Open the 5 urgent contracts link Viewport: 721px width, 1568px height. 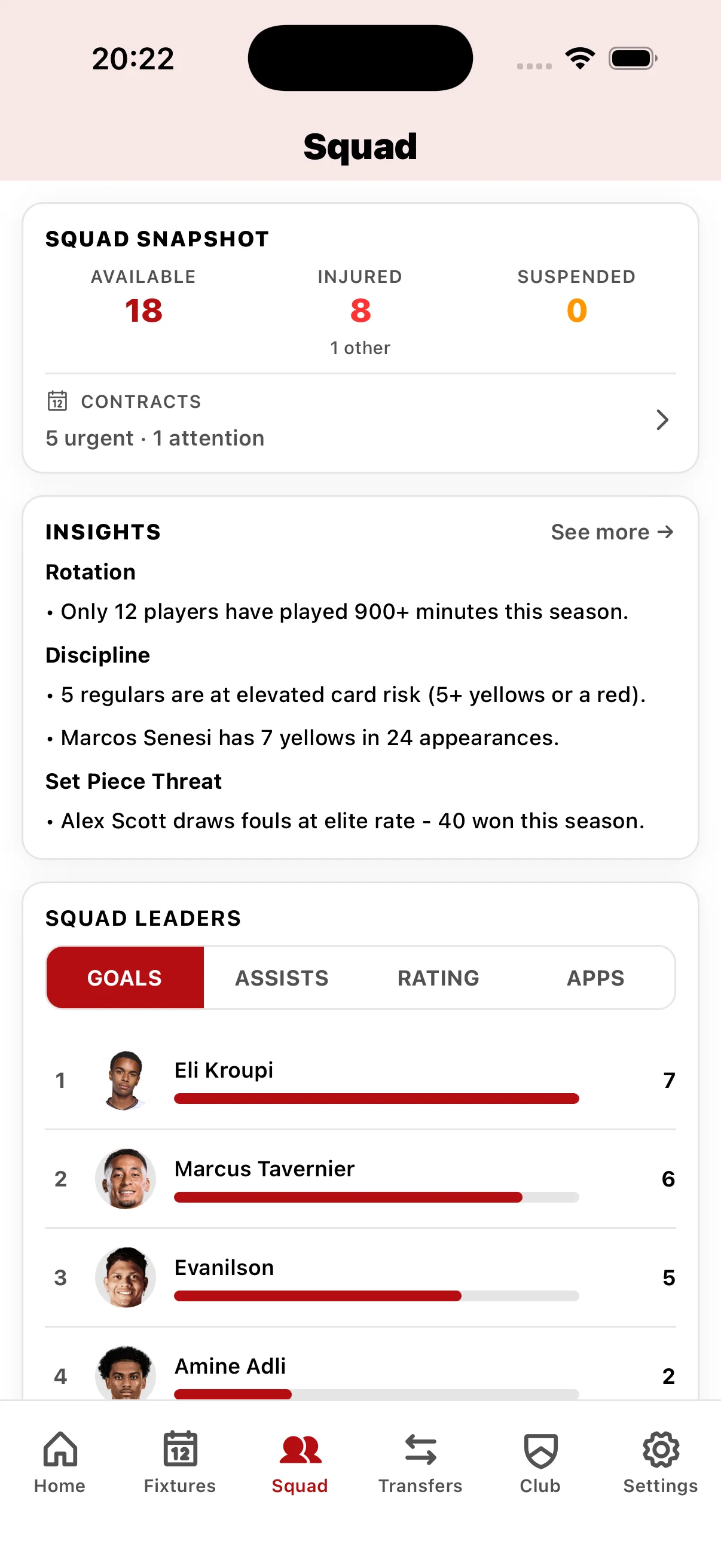pos(89,438)
